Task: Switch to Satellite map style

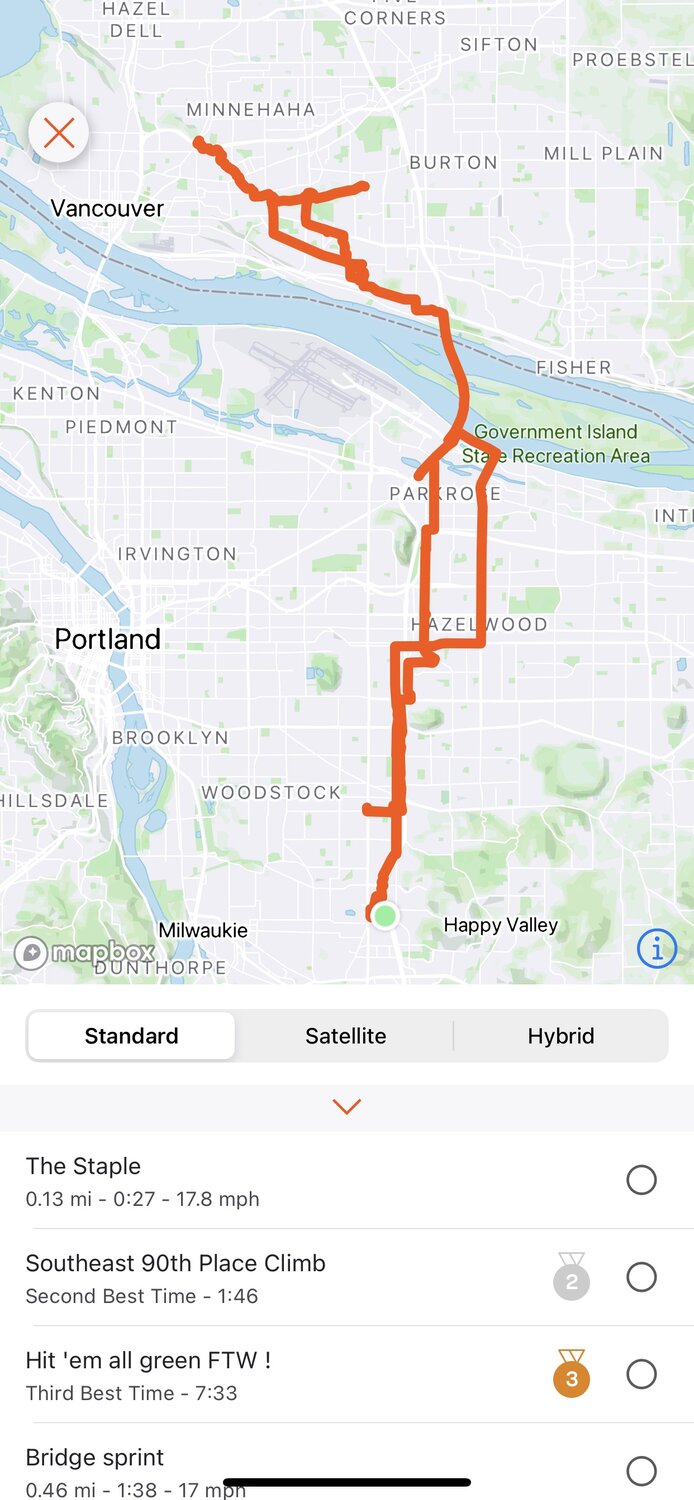Action: pos(345,1036)
